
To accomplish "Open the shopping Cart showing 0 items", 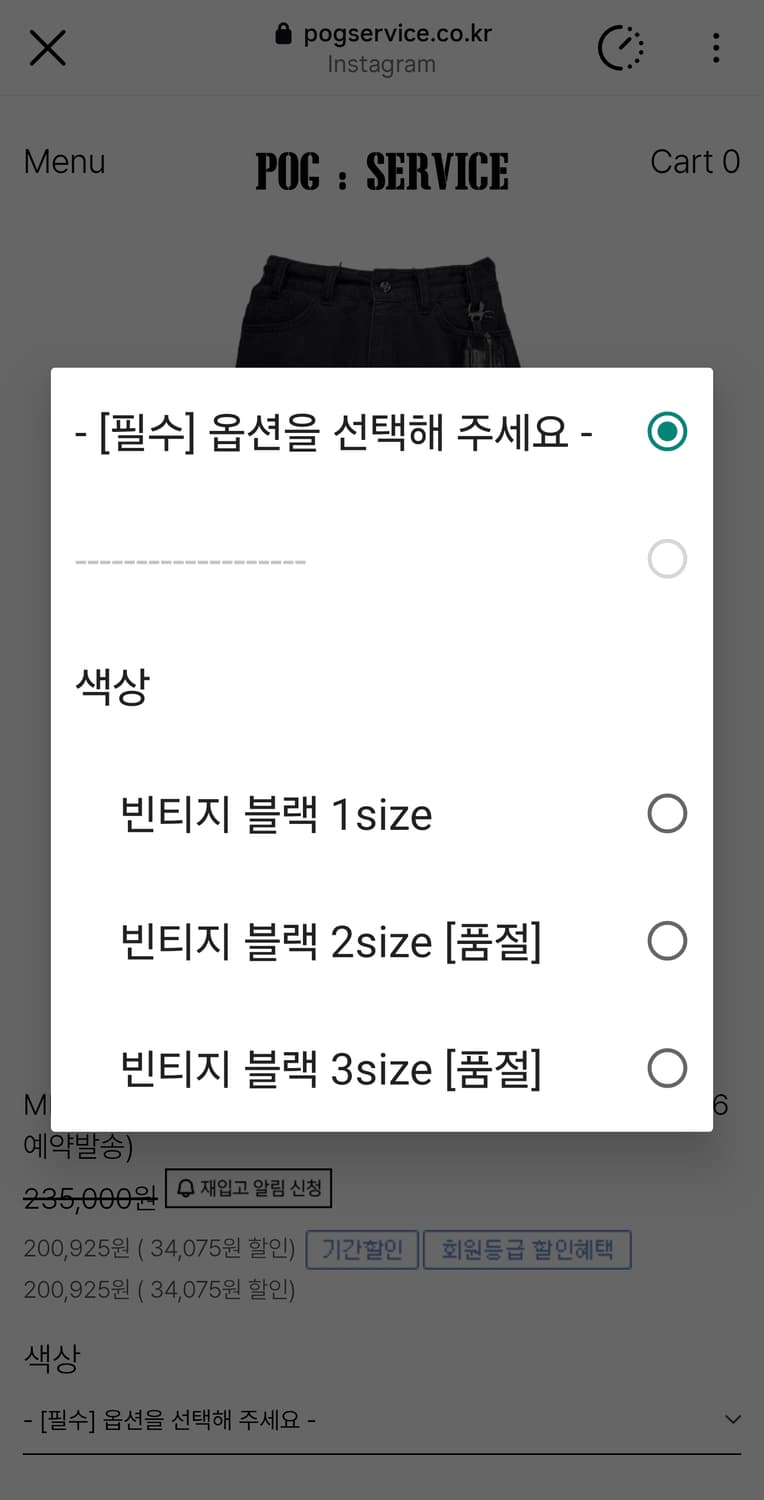I will click(x=696, y=161).
